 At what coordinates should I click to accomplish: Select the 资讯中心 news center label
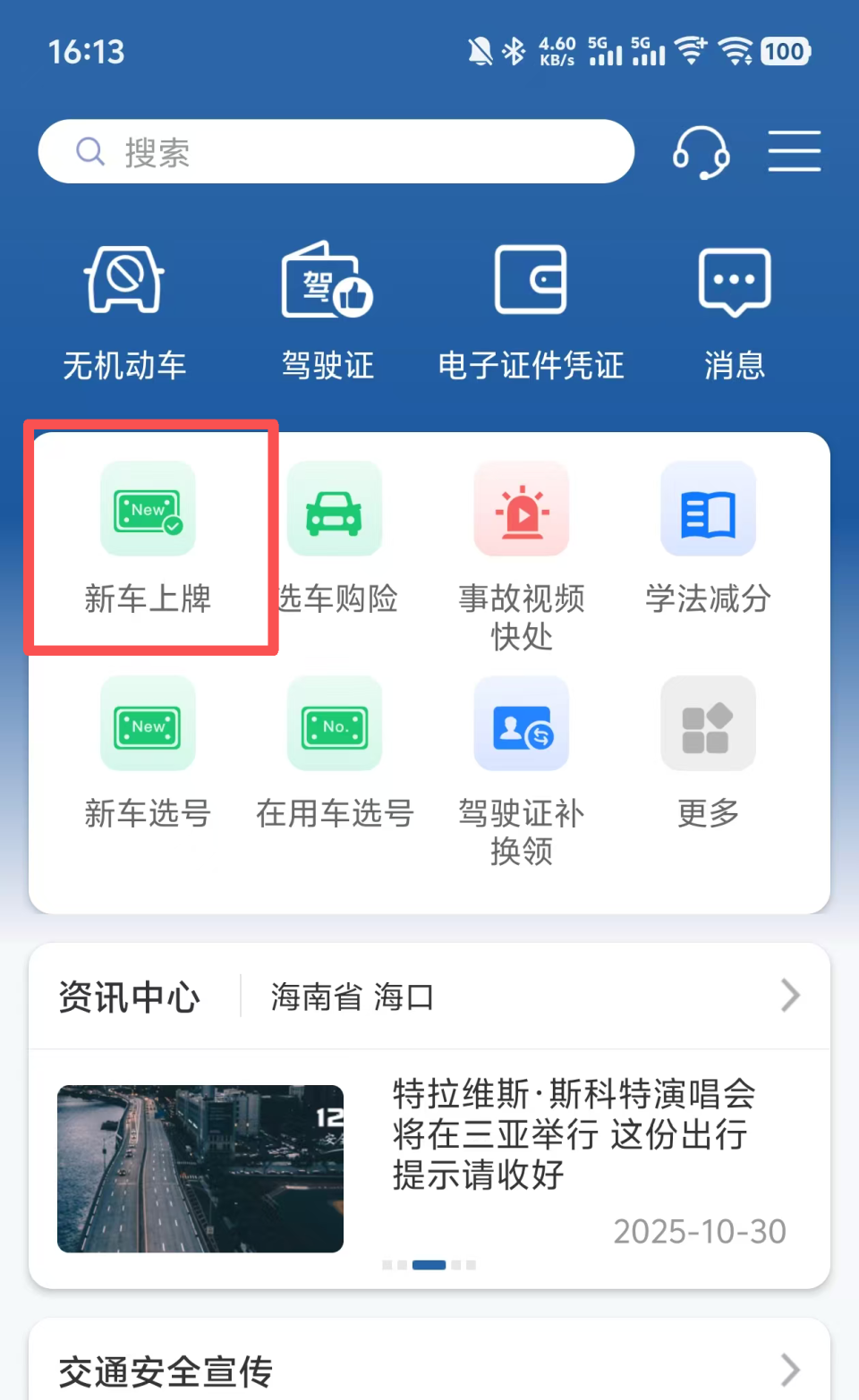click(129, 997)
